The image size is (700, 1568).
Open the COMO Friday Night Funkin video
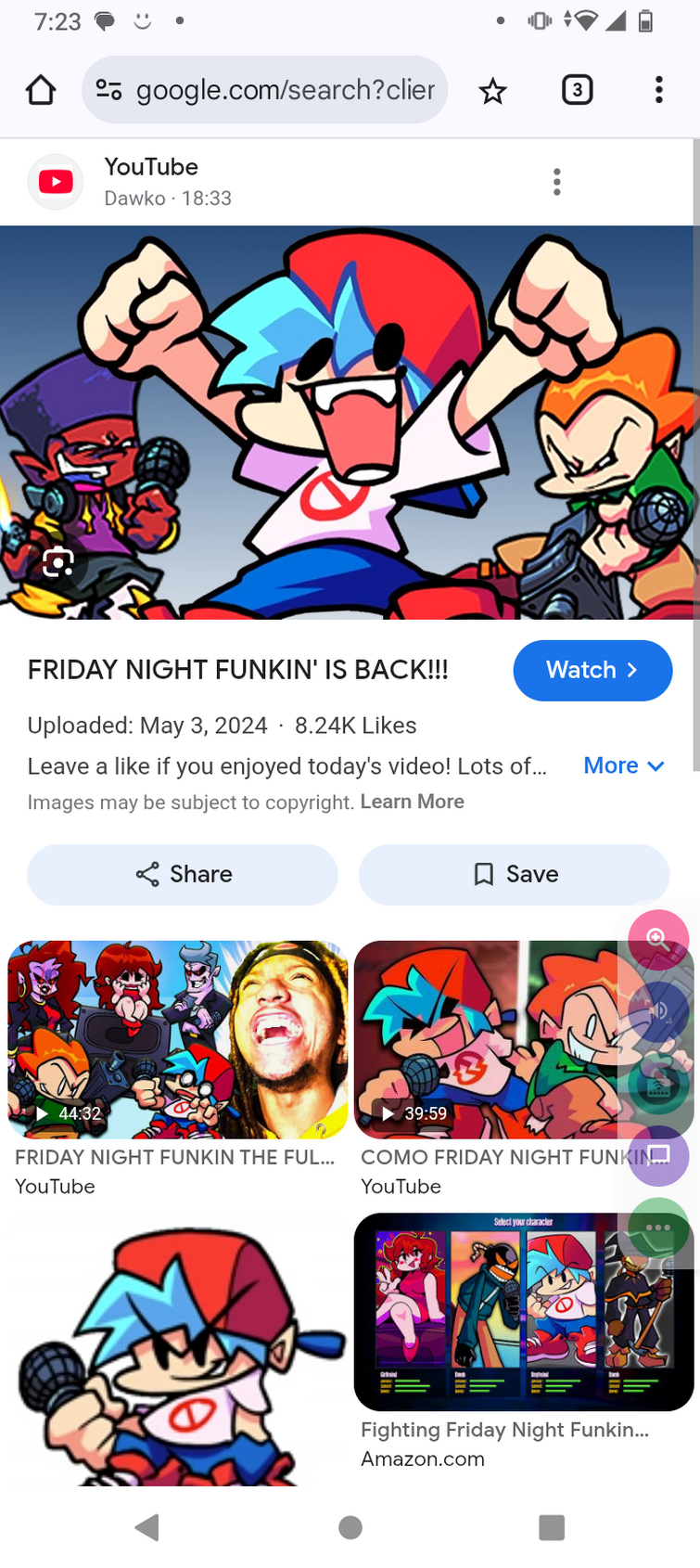482,1039
